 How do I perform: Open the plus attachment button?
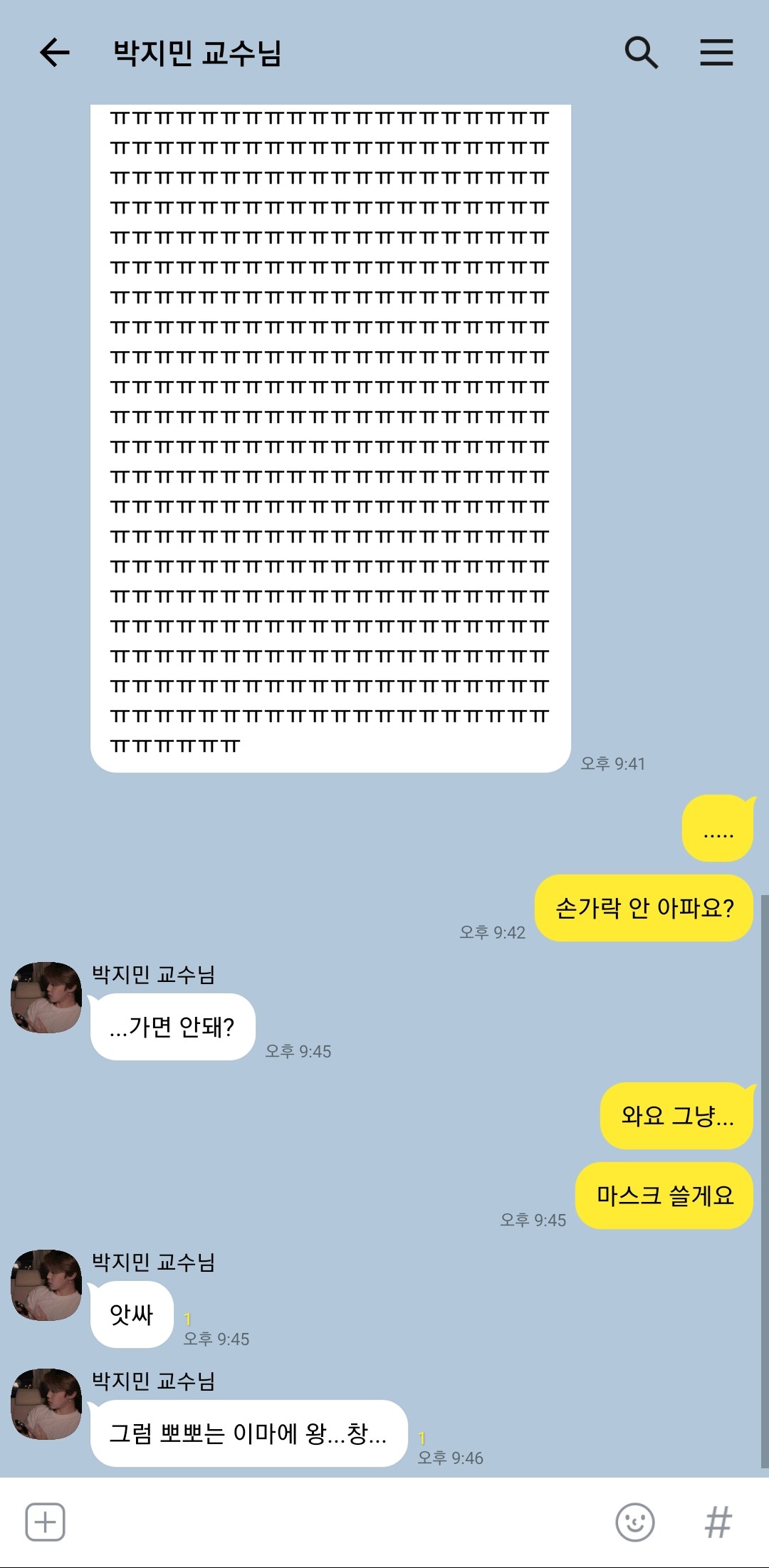46,1522
